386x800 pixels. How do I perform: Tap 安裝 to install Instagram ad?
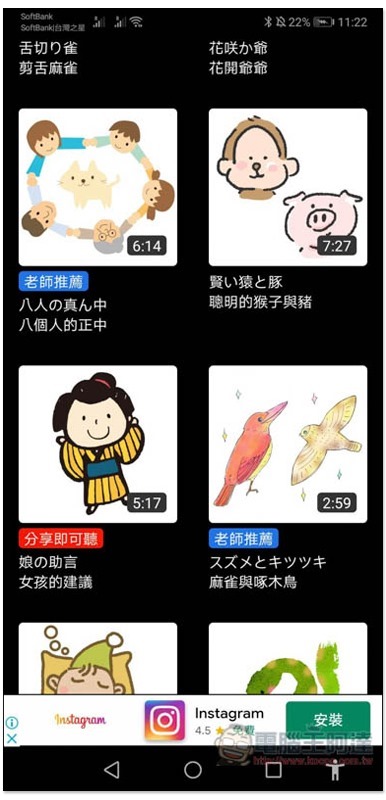point(328,720)
